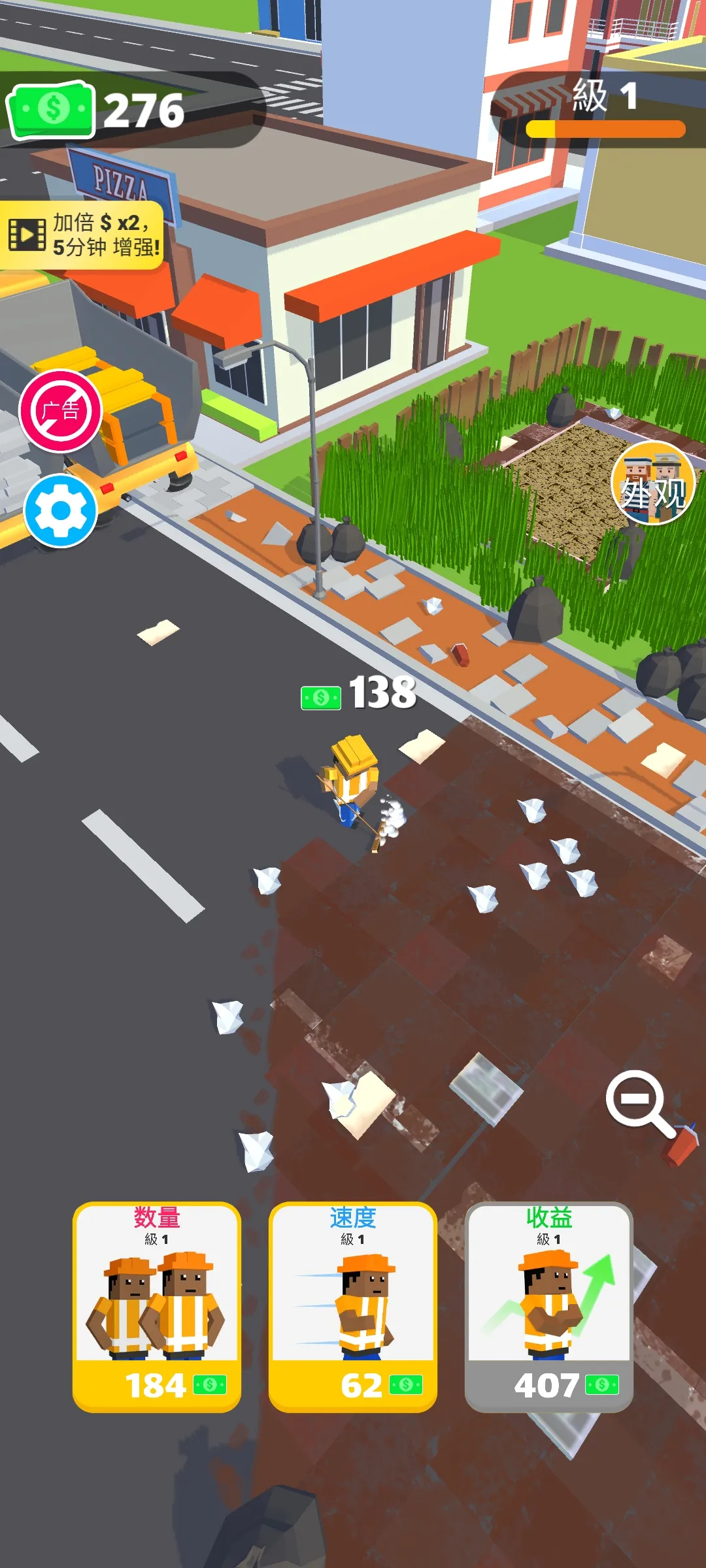Select the 收益 upgrade costing 407
Image resolution: width=706 pixels, height=1568 pixels.
[x=549, y=1307]
